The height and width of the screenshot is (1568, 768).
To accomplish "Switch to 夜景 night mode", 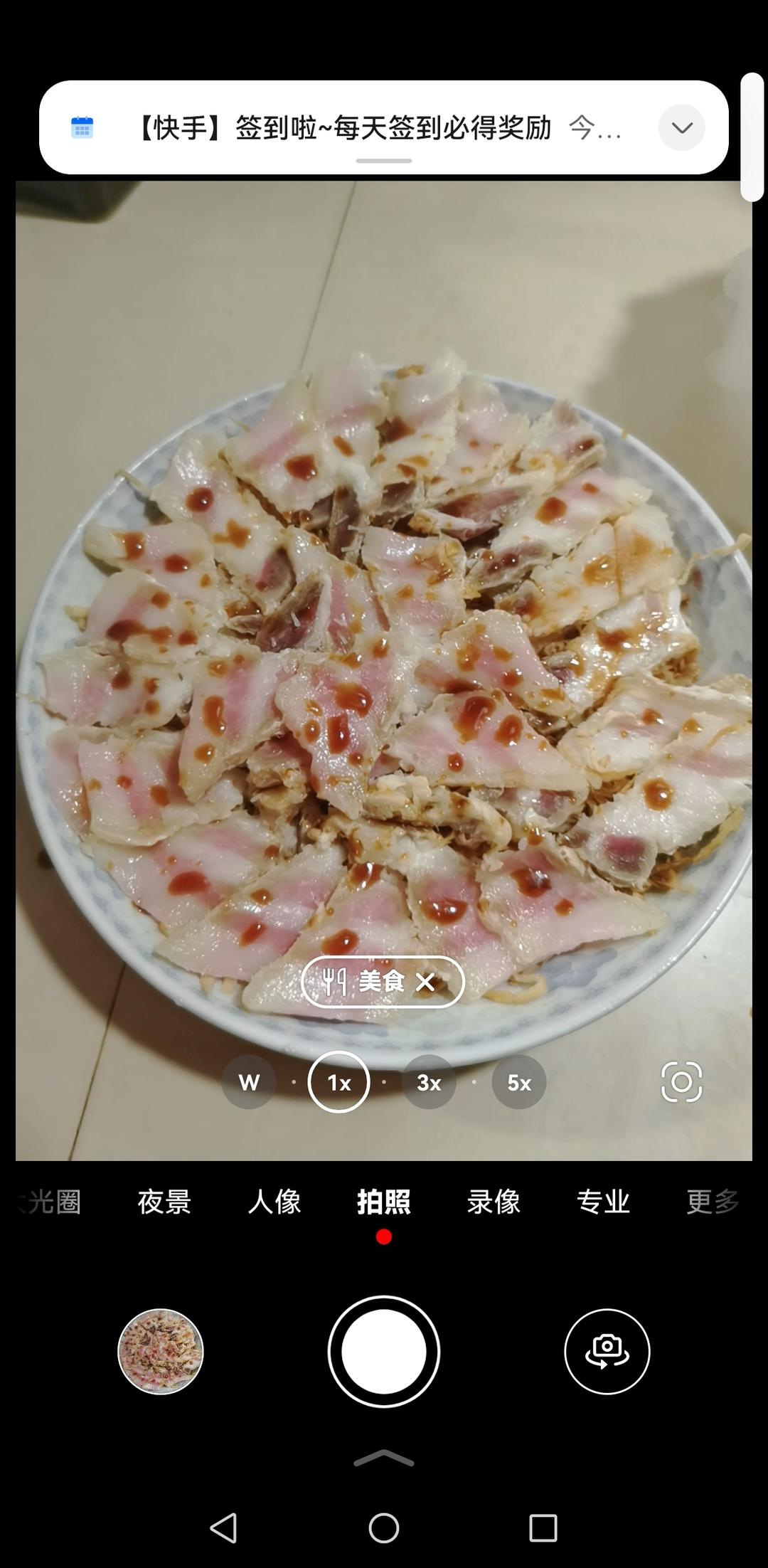I will click(x=164, y=1202).
